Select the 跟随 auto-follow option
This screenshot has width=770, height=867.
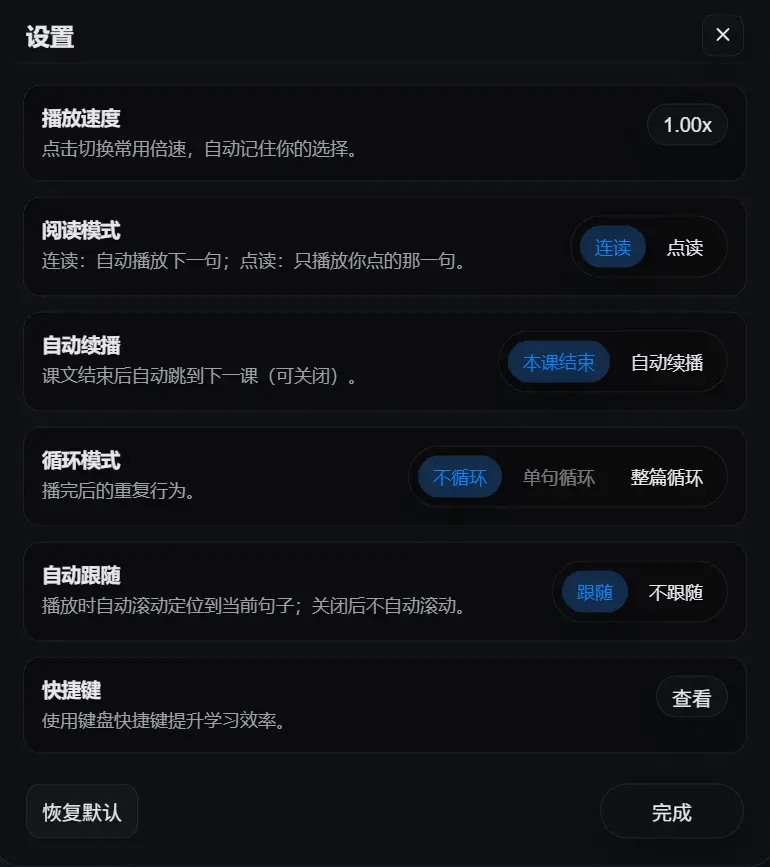click(x=595, y=592)
